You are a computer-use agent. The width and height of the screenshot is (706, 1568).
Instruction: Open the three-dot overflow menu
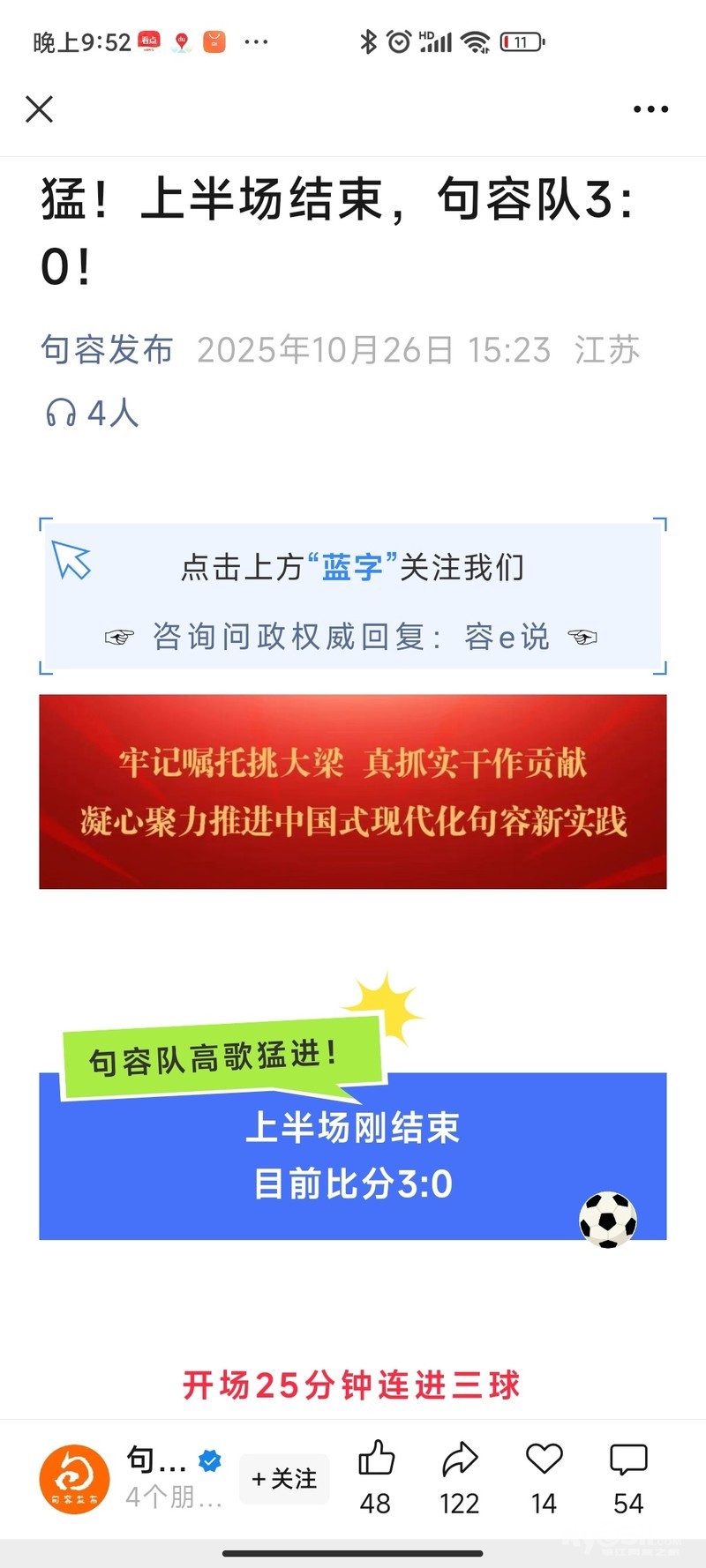650,109
